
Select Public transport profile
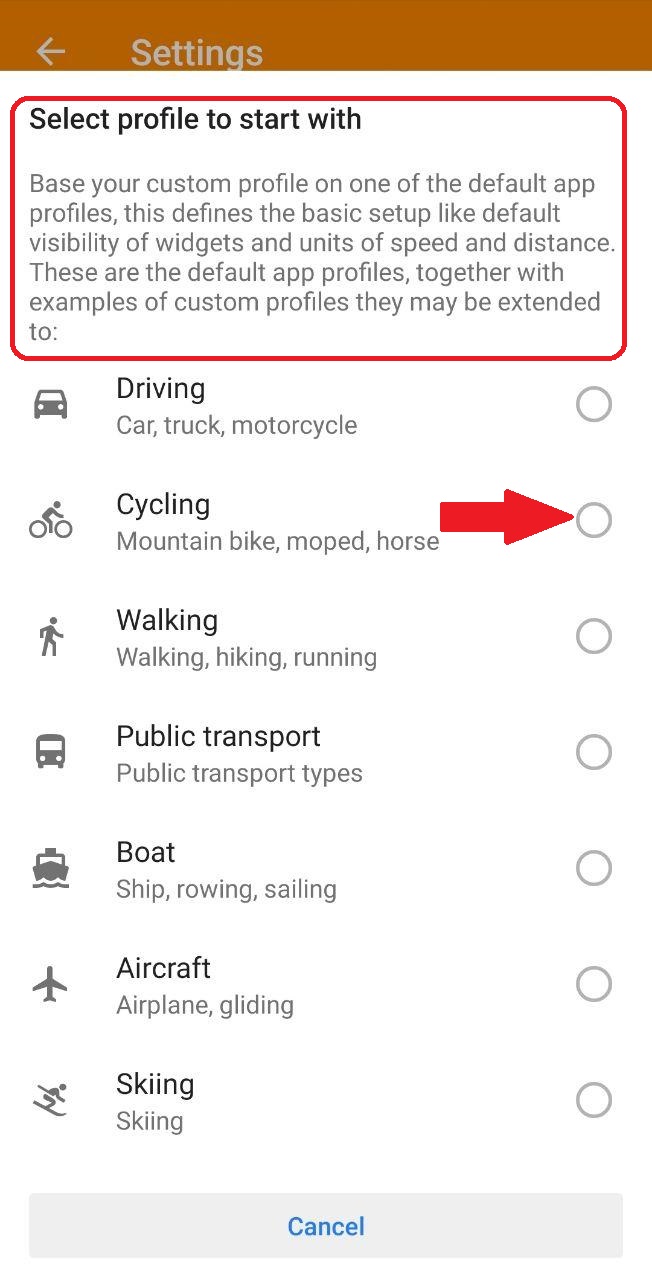click(593, 753)
